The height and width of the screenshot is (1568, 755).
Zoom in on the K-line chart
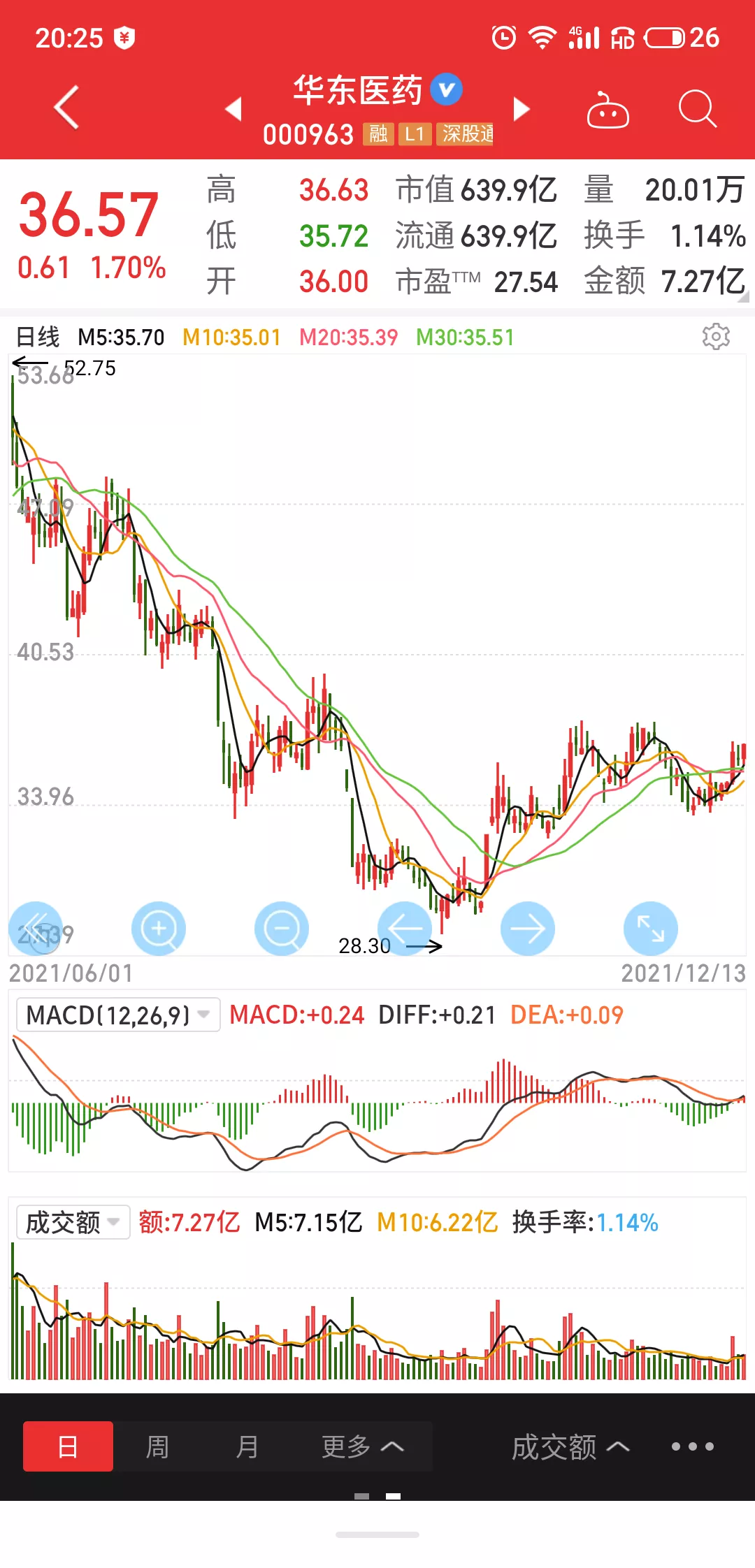(x=159, y=929)
